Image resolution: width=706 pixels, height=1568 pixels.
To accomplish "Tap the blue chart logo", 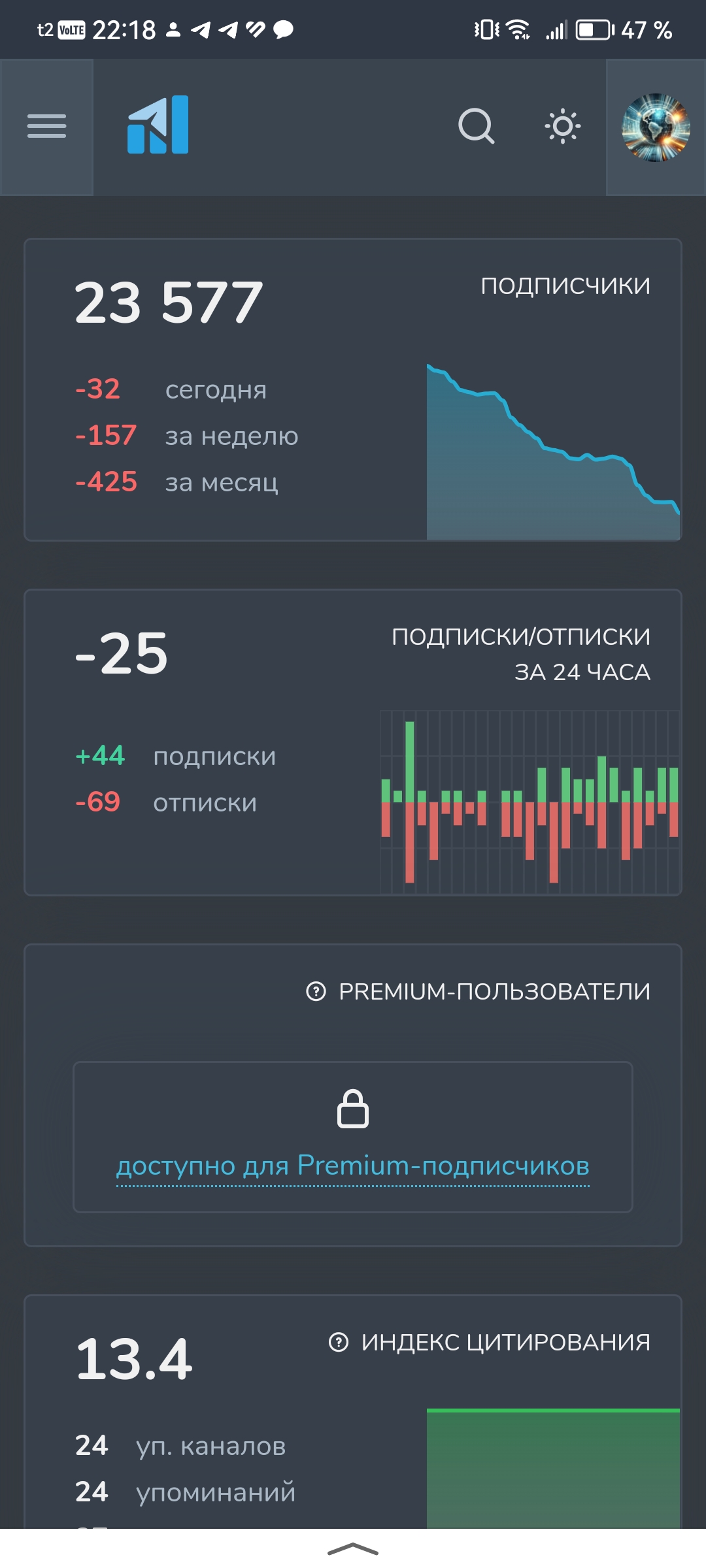I will point(158,125).
